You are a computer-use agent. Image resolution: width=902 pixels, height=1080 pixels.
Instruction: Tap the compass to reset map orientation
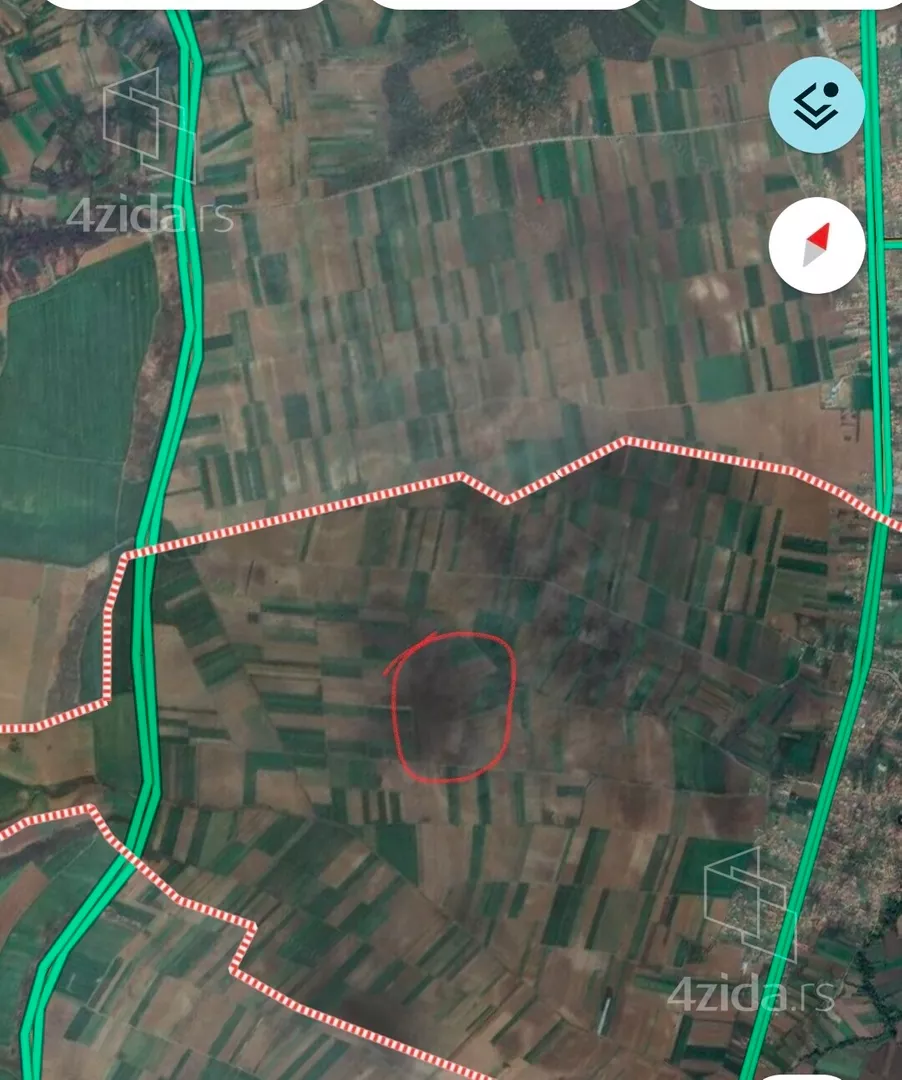click(816, 245)
